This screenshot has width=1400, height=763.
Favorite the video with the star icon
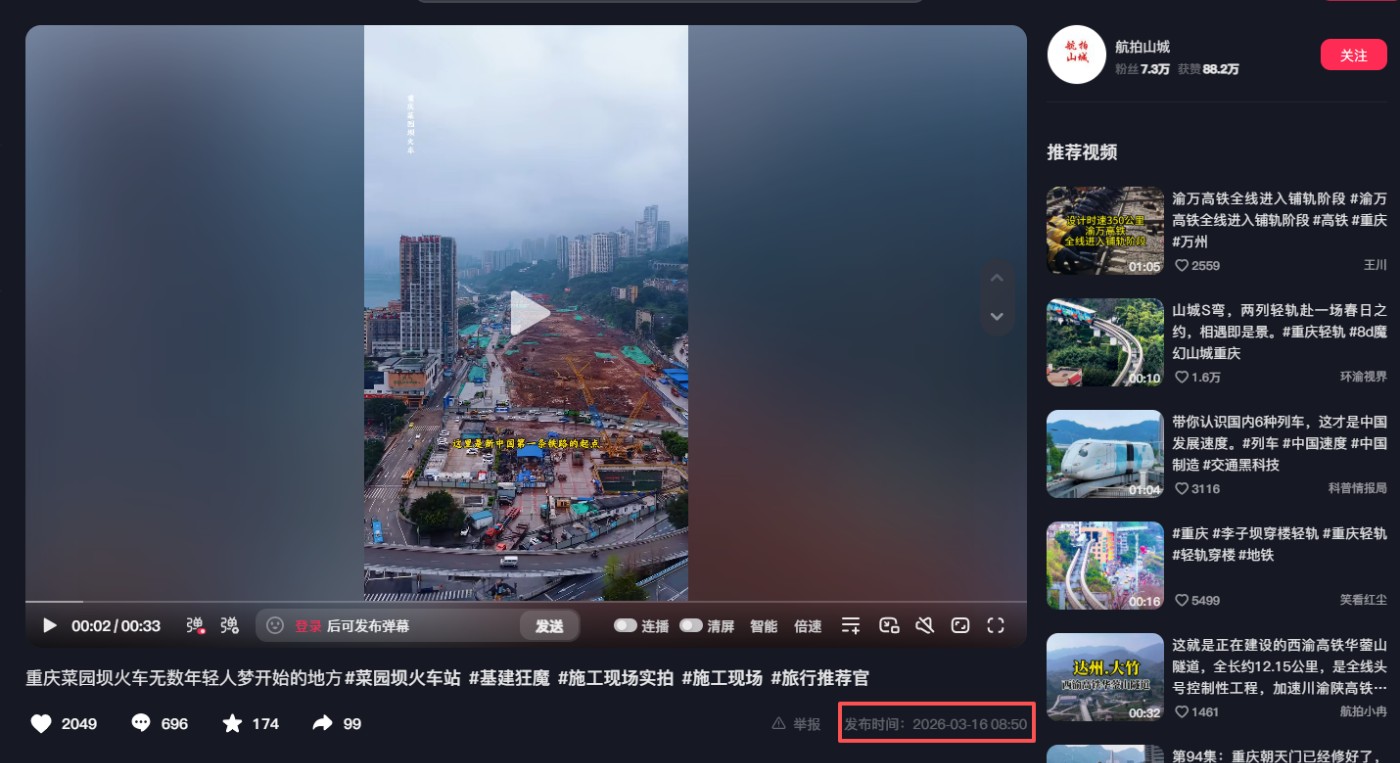coord(232,723)
